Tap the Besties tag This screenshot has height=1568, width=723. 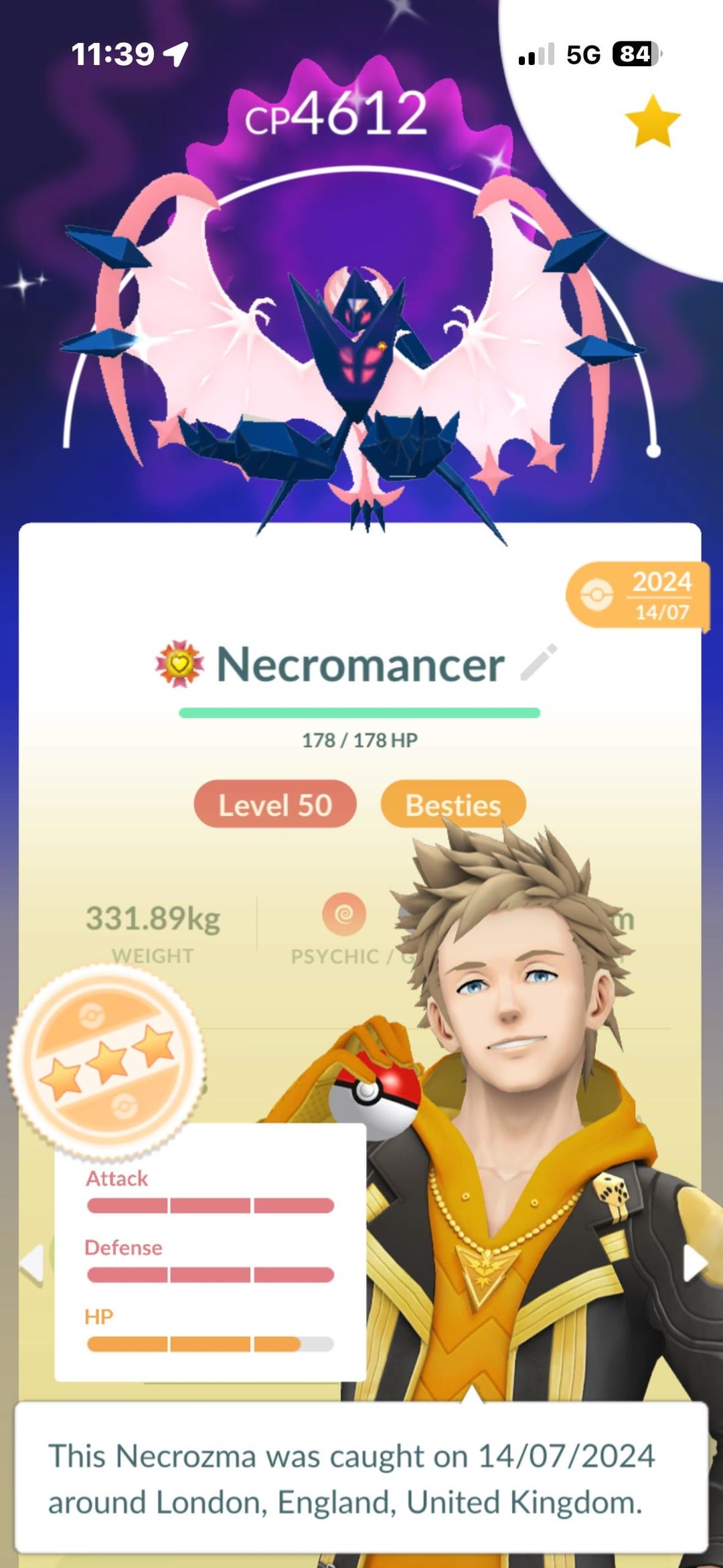click(x=453, y=804)
